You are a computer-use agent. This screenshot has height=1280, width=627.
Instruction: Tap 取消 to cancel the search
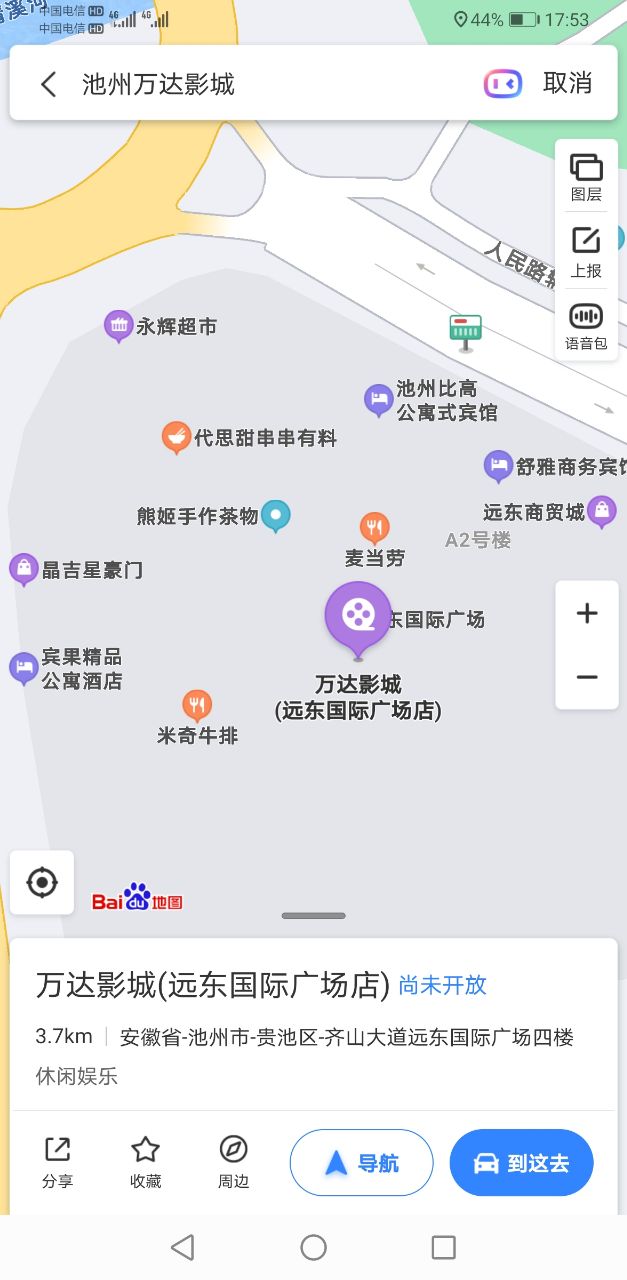(x=567, y=84)
